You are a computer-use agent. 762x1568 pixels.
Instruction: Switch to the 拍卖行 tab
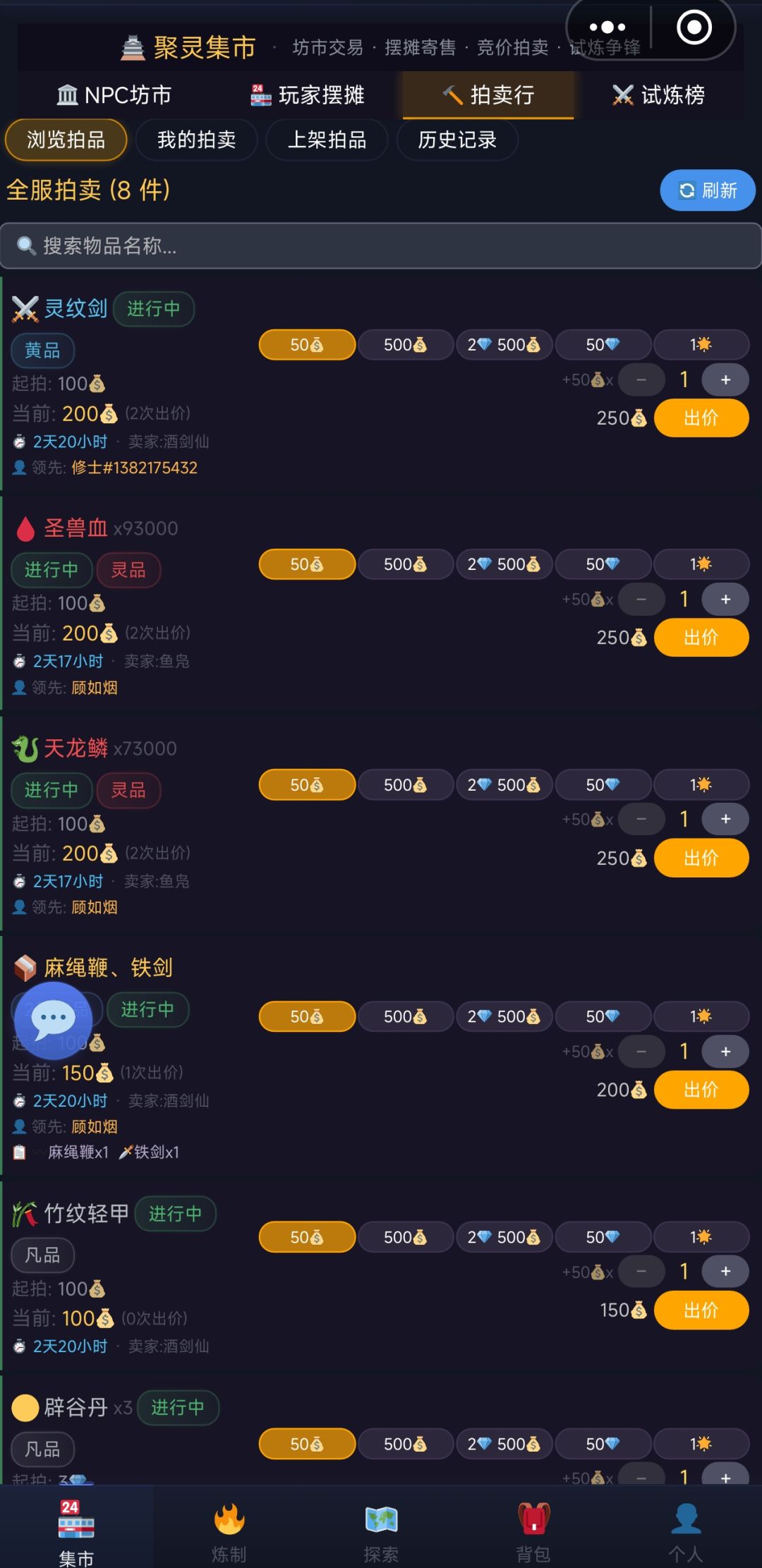click(490, 95)
